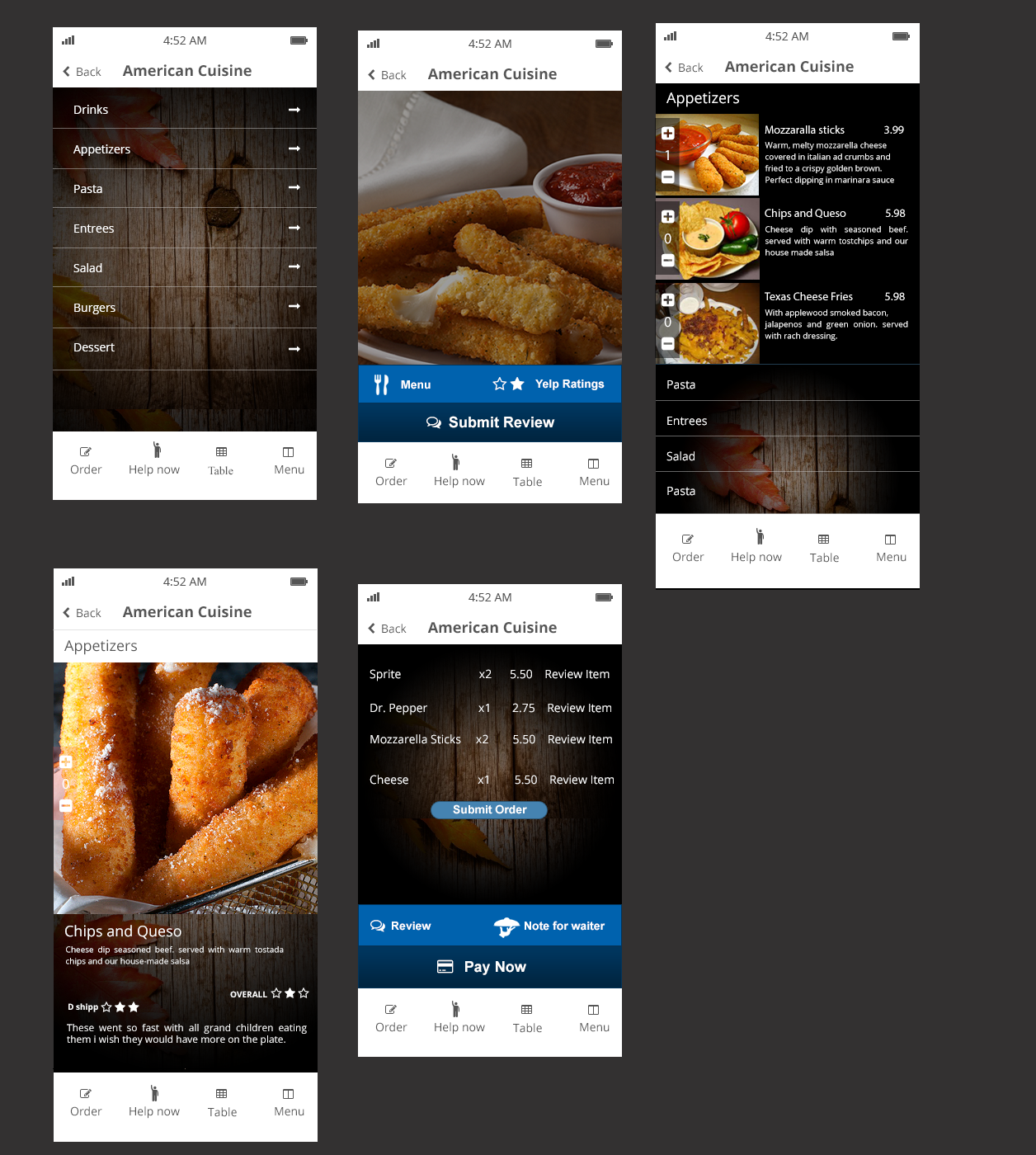Tap Pay Now to pay the bill
The image size is (1036, 1155).
pos(489,966)
